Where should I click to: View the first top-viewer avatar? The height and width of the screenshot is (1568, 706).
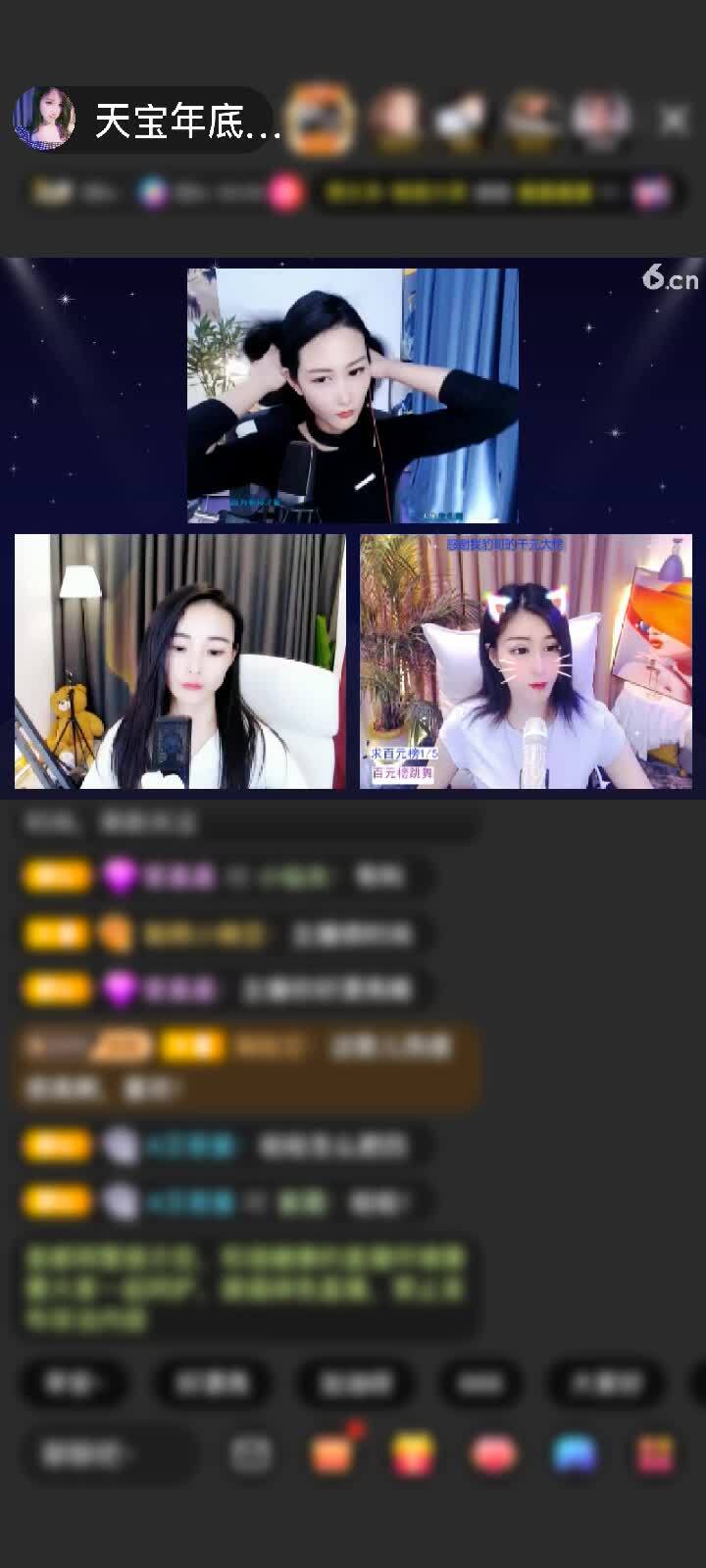tap(321, 120)
